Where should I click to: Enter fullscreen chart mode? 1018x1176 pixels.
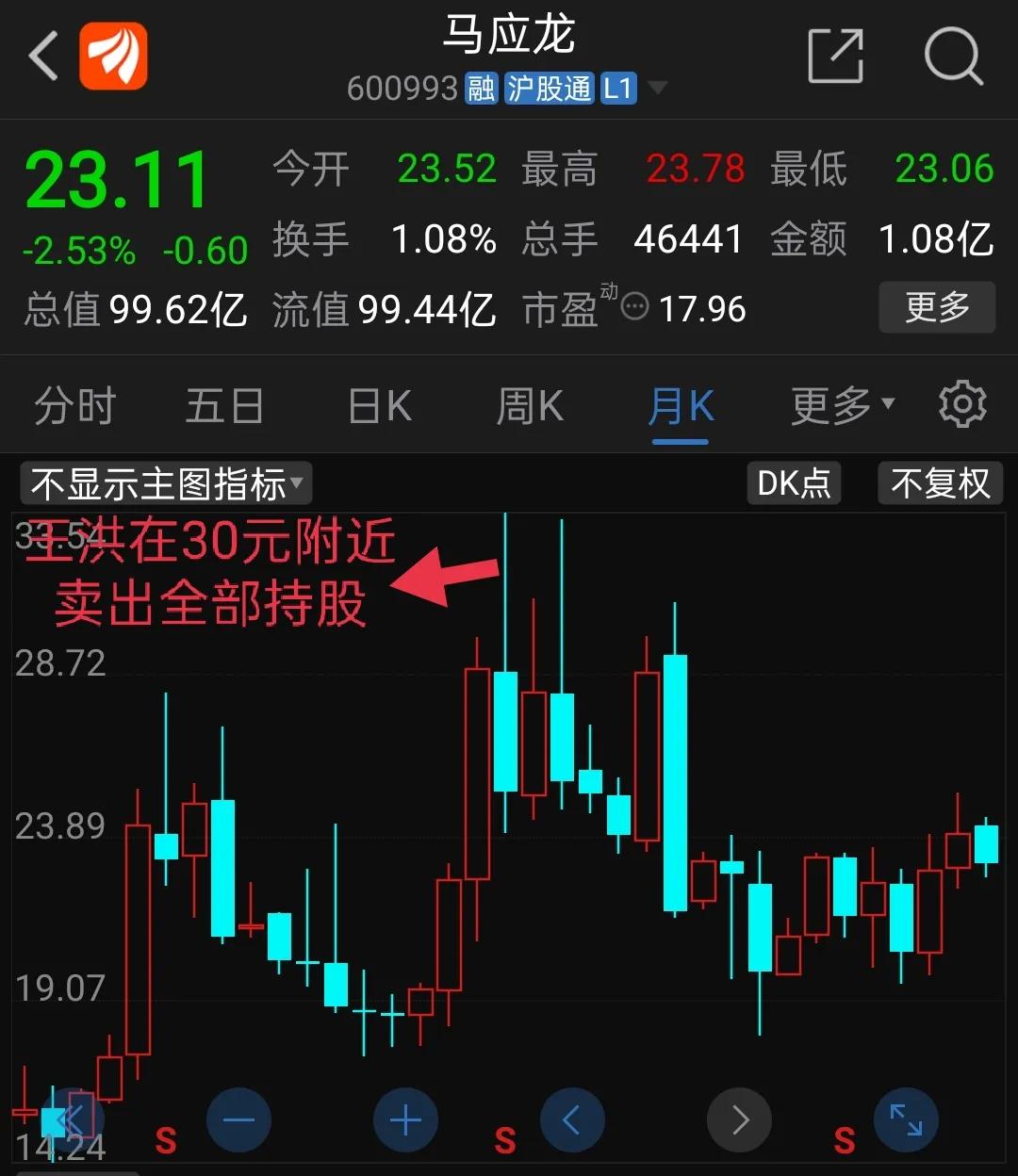tap(906, 1119)
